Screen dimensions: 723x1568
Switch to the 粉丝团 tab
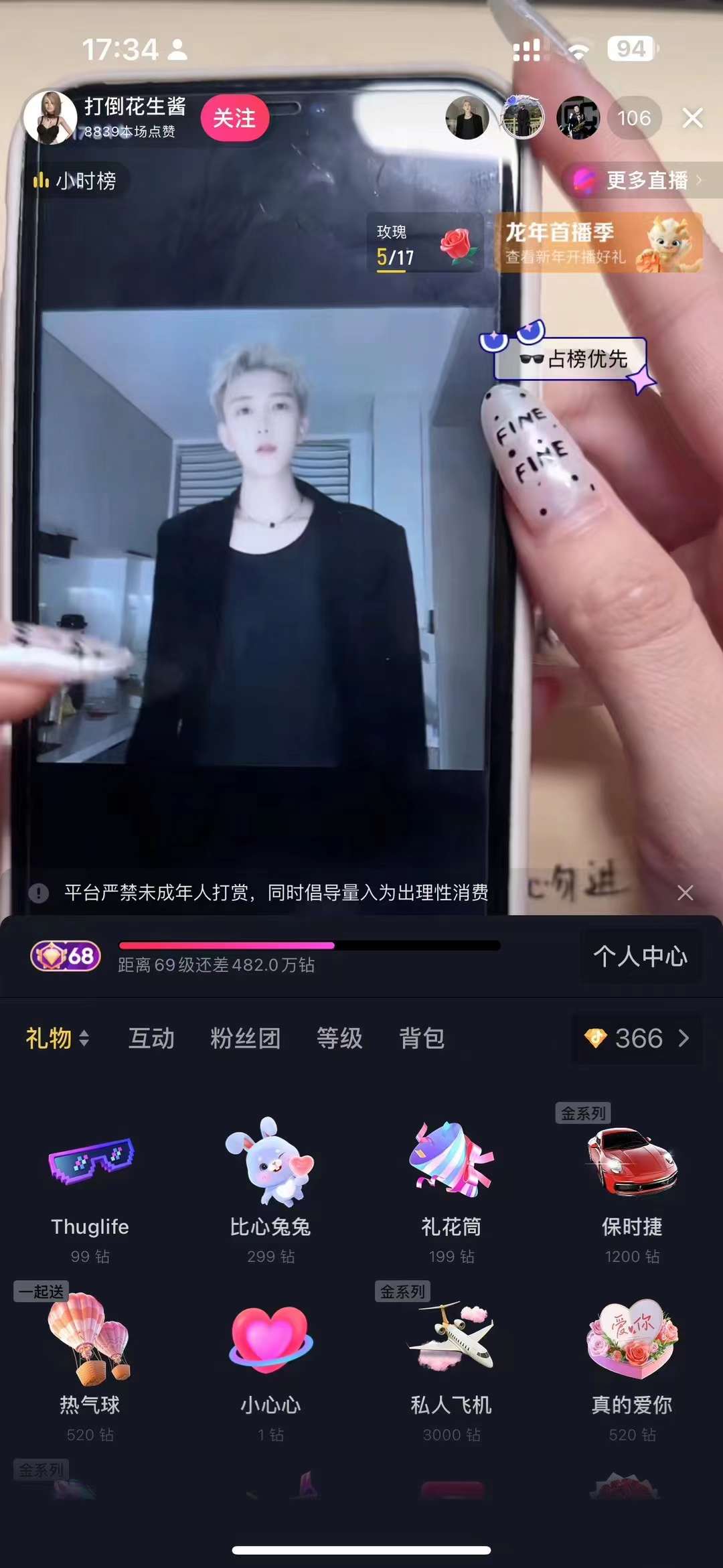tap(245, 1038)
